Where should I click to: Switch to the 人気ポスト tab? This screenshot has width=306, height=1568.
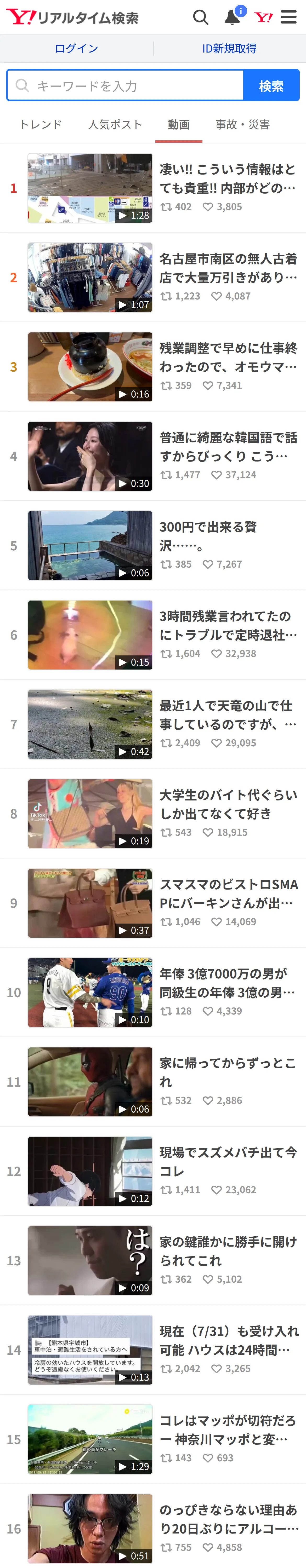(x=115, y=125)
